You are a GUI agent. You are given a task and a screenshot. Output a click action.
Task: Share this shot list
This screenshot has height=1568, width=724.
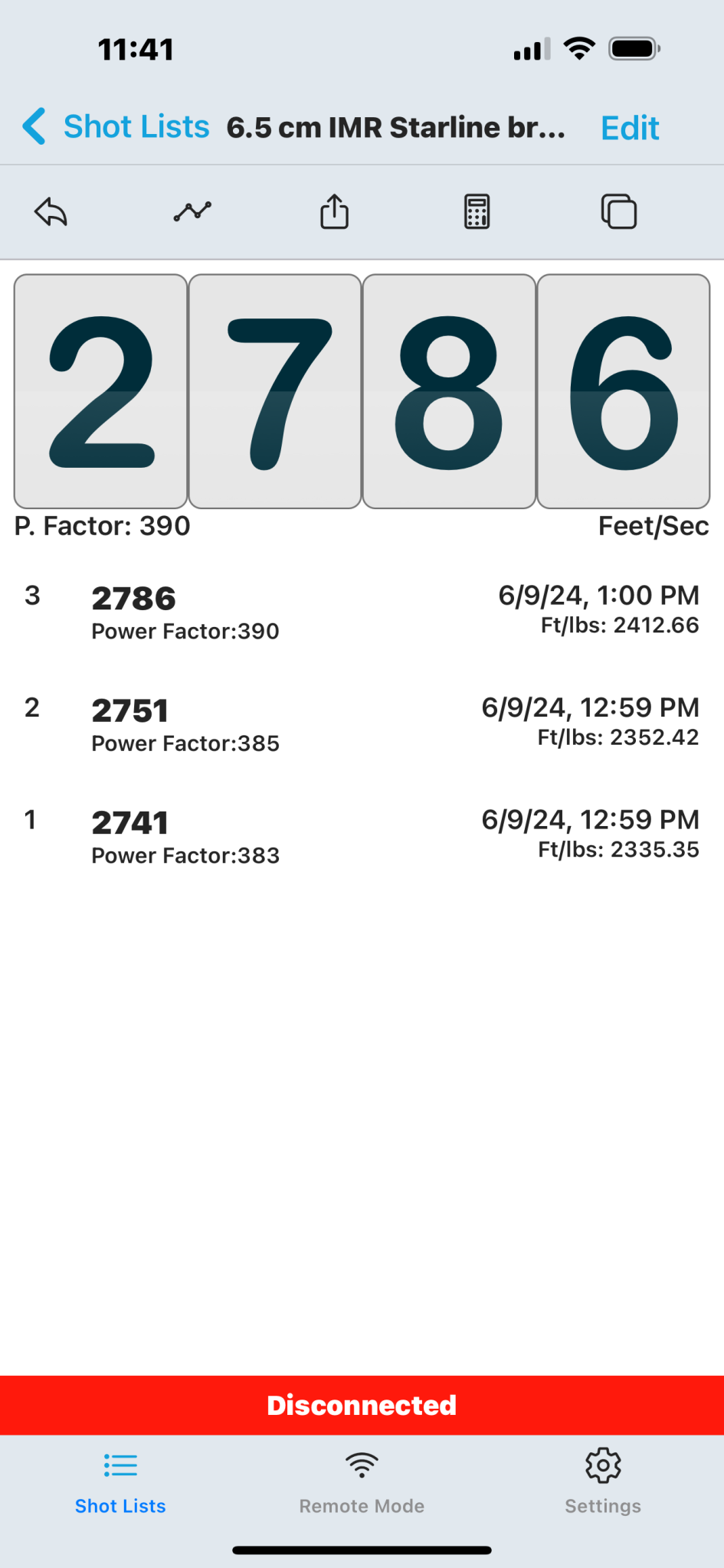pos(334,211)
